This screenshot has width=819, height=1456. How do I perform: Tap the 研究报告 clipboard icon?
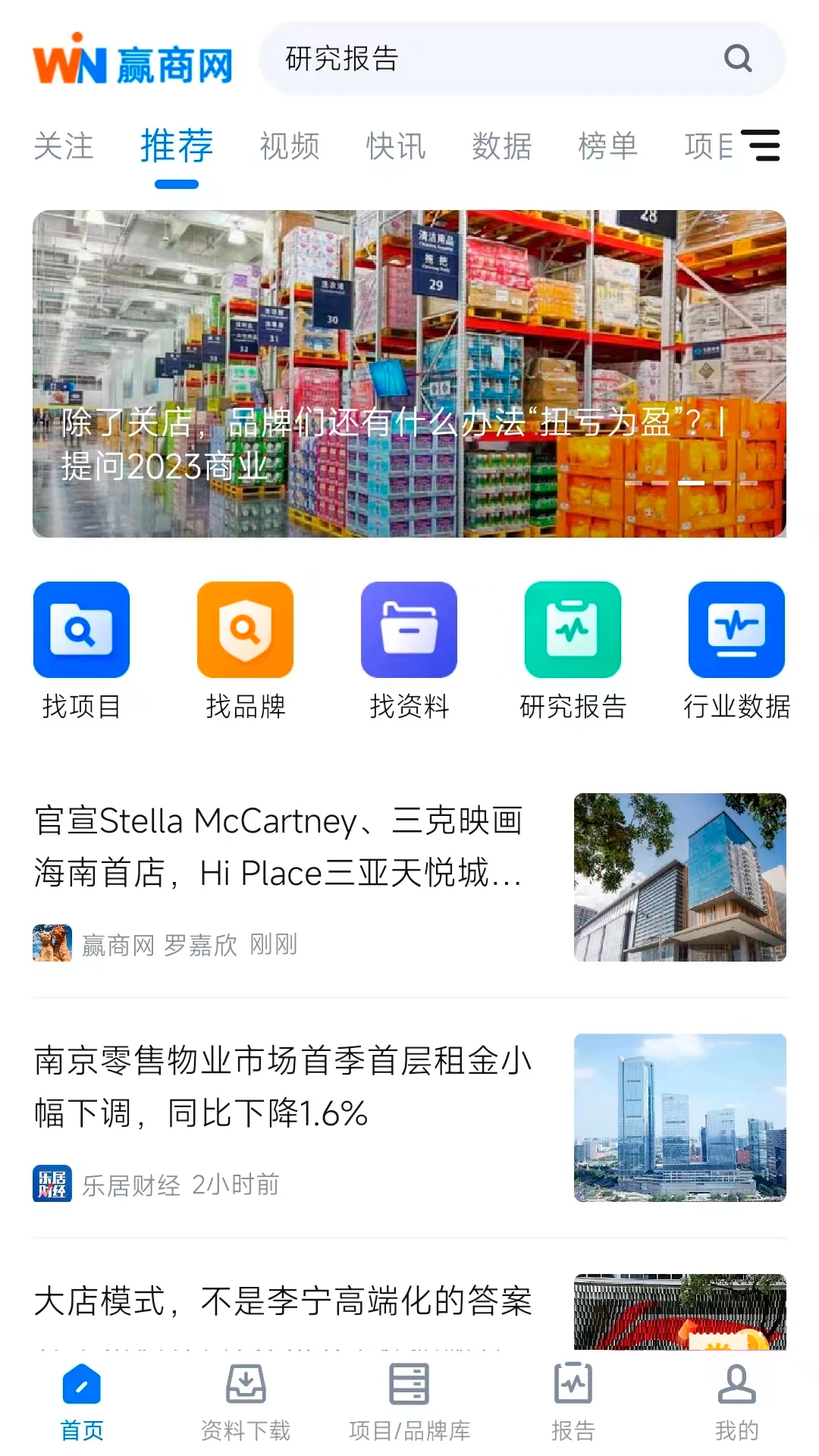pyautogui.click(x=573, y=629)
